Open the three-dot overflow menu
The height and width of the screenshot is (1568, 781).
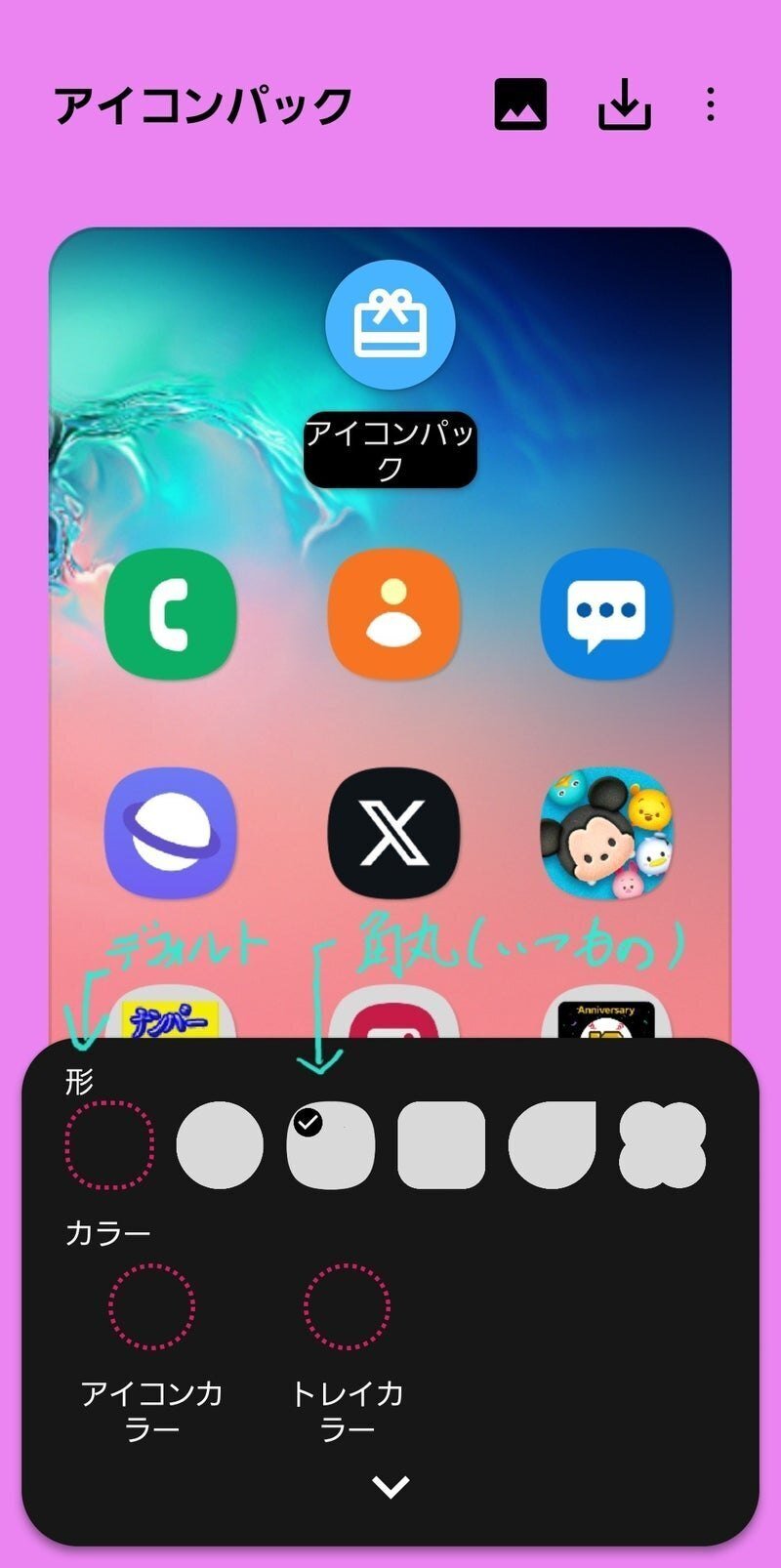coord(711,103)
